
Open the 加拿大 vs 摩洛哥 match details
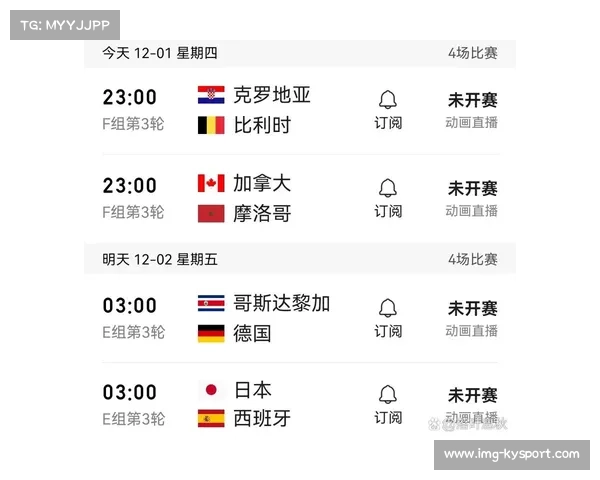click(x=262, y=198)
